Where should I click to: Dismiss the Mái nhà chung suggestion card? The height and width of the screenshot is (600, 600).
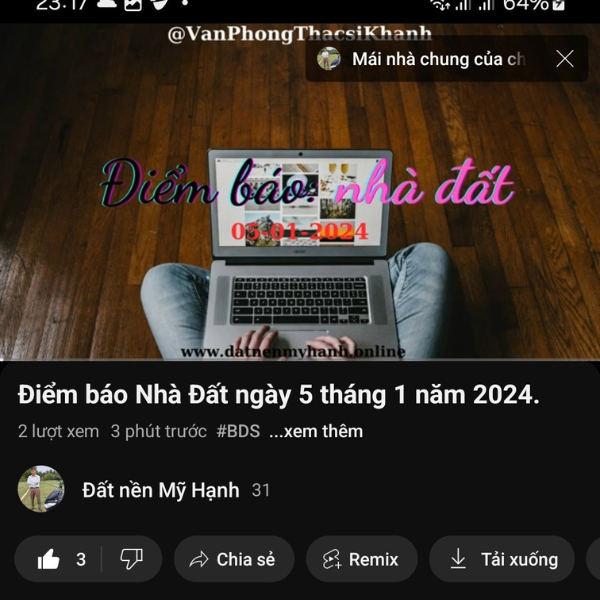pyautogui.click(x=565, y=59)
